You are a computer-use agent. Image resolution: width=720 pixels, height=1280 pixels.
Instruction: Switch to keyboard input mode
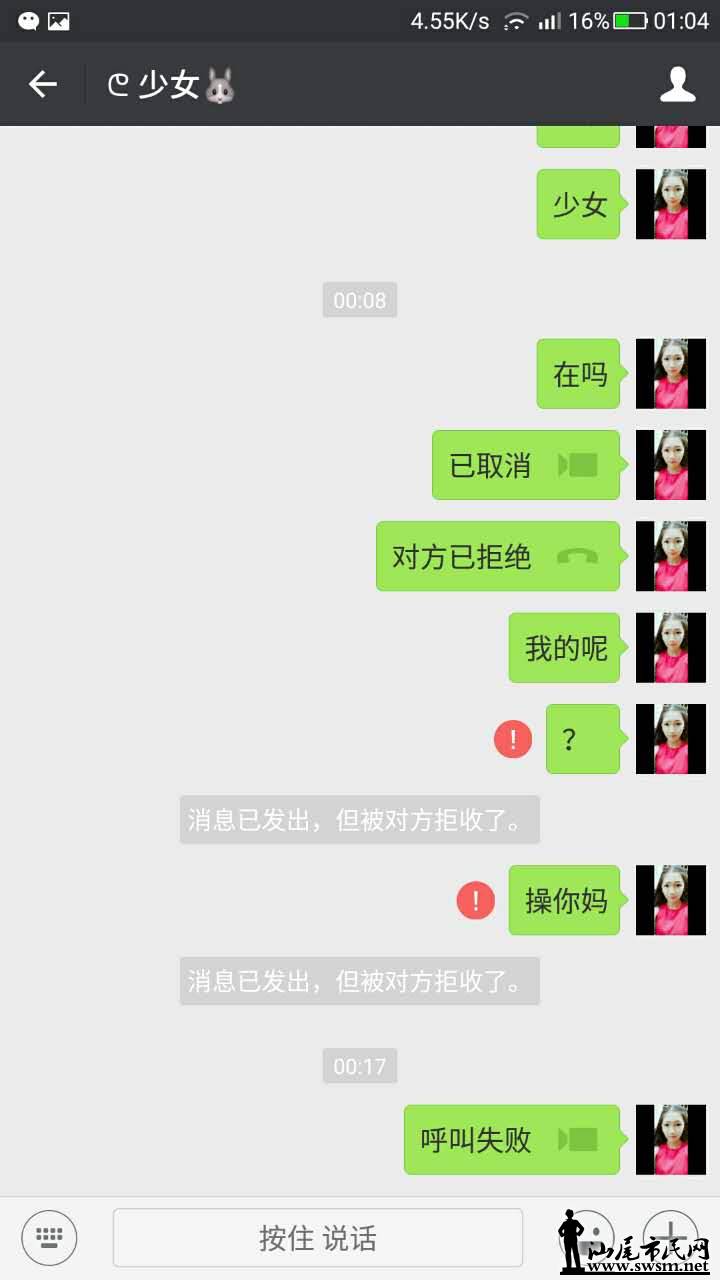(50, 1237)
